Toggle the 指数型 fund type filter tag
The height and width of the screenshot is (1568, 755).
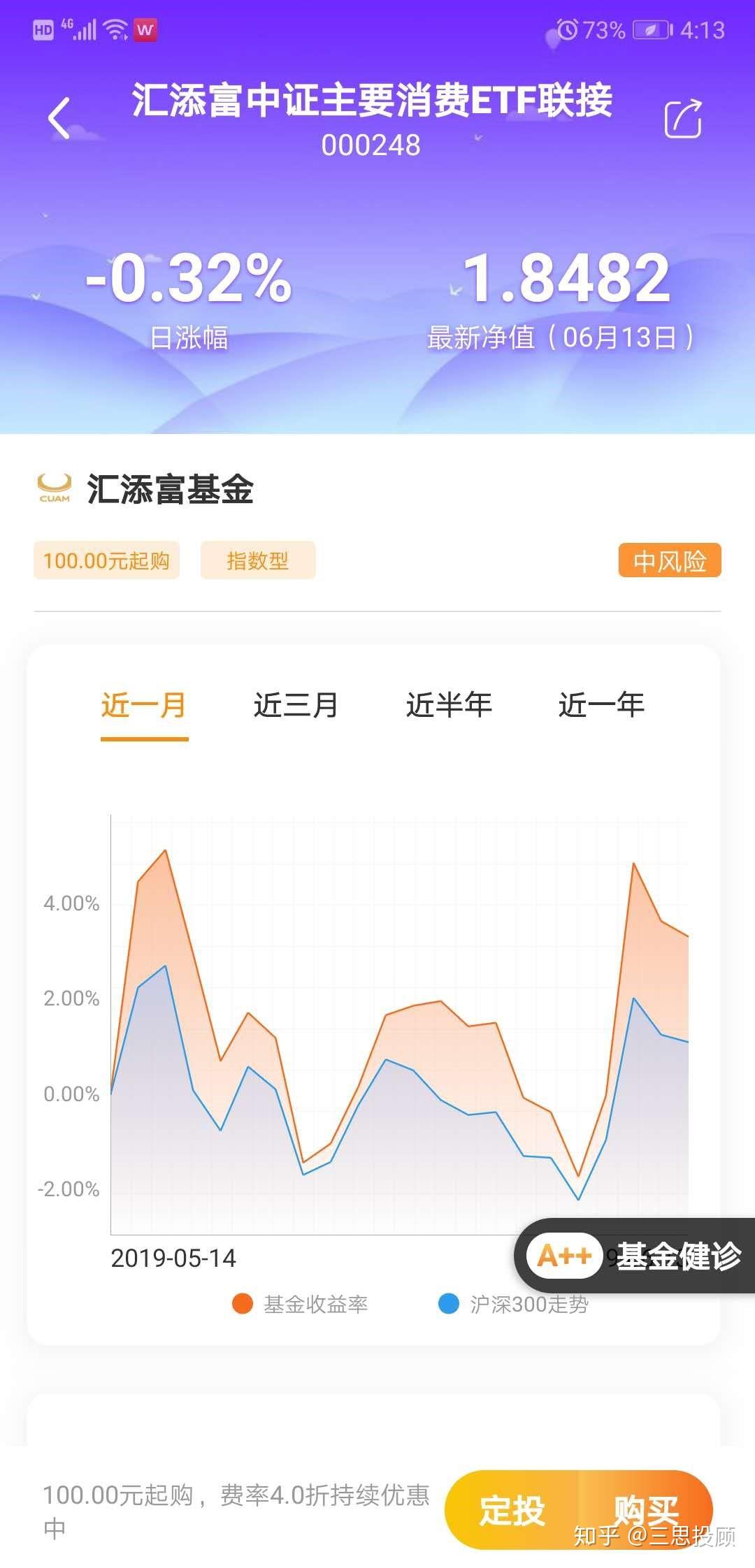click(x=257, y=560)
